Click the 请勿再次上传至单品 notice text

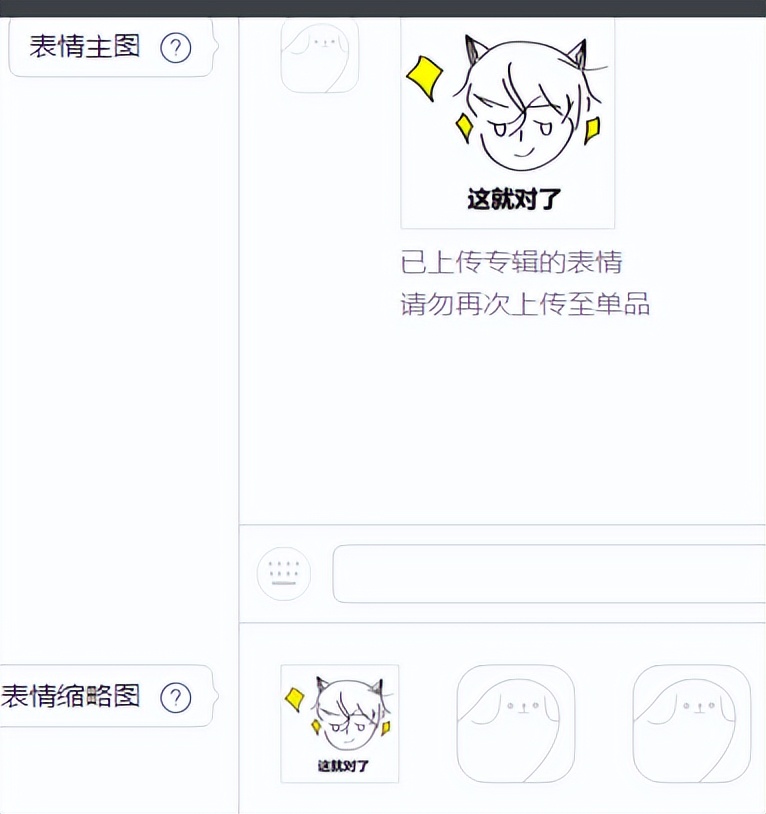coord(525,305)
